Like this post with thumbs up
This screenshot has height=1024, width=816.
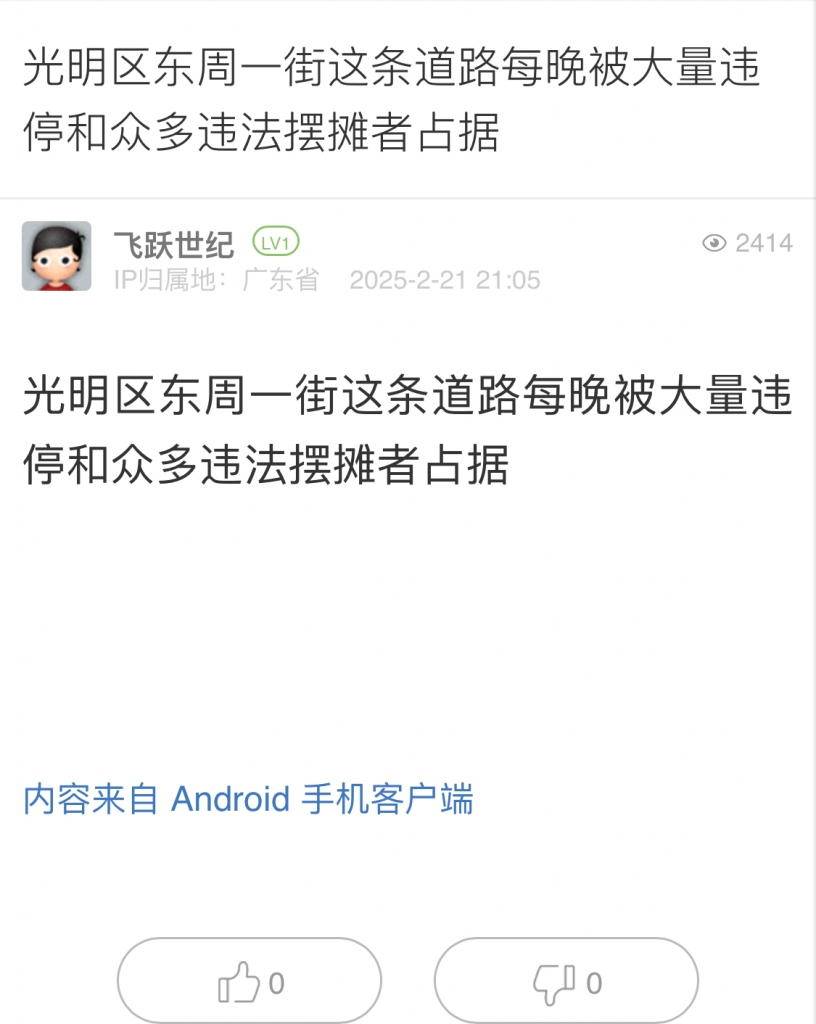point(250,983)
